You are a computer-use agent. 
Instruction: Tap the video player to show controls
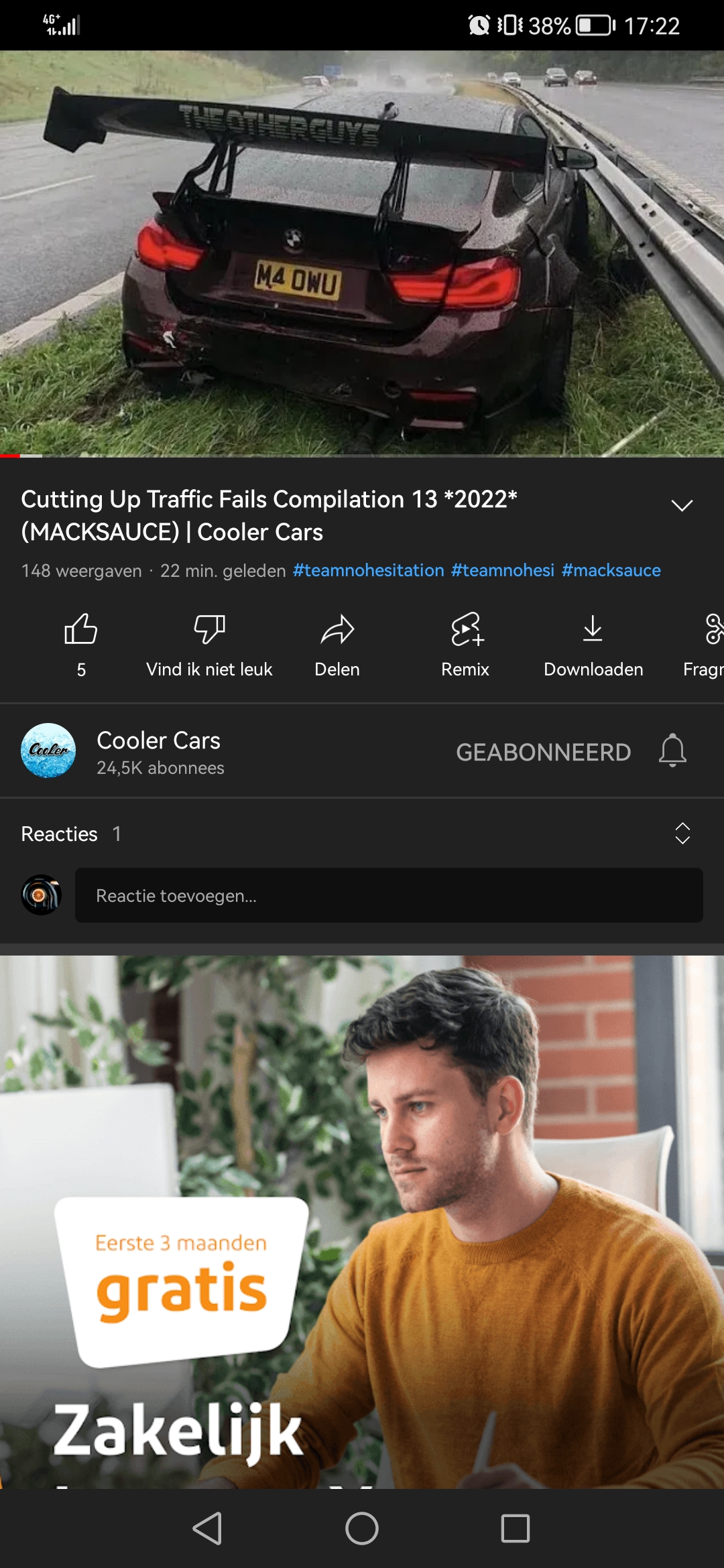tap(362, 254)
